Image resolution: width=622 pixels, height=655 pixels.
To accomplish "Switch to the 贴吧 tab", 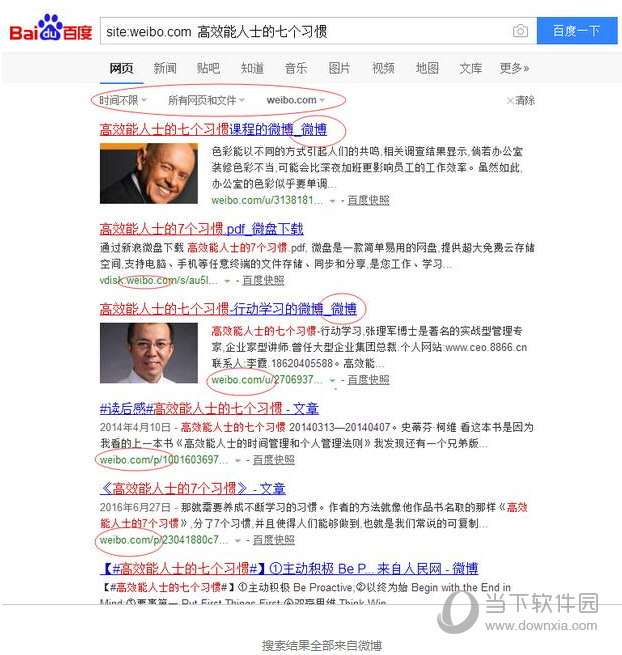I will click(x=208, y=68).
